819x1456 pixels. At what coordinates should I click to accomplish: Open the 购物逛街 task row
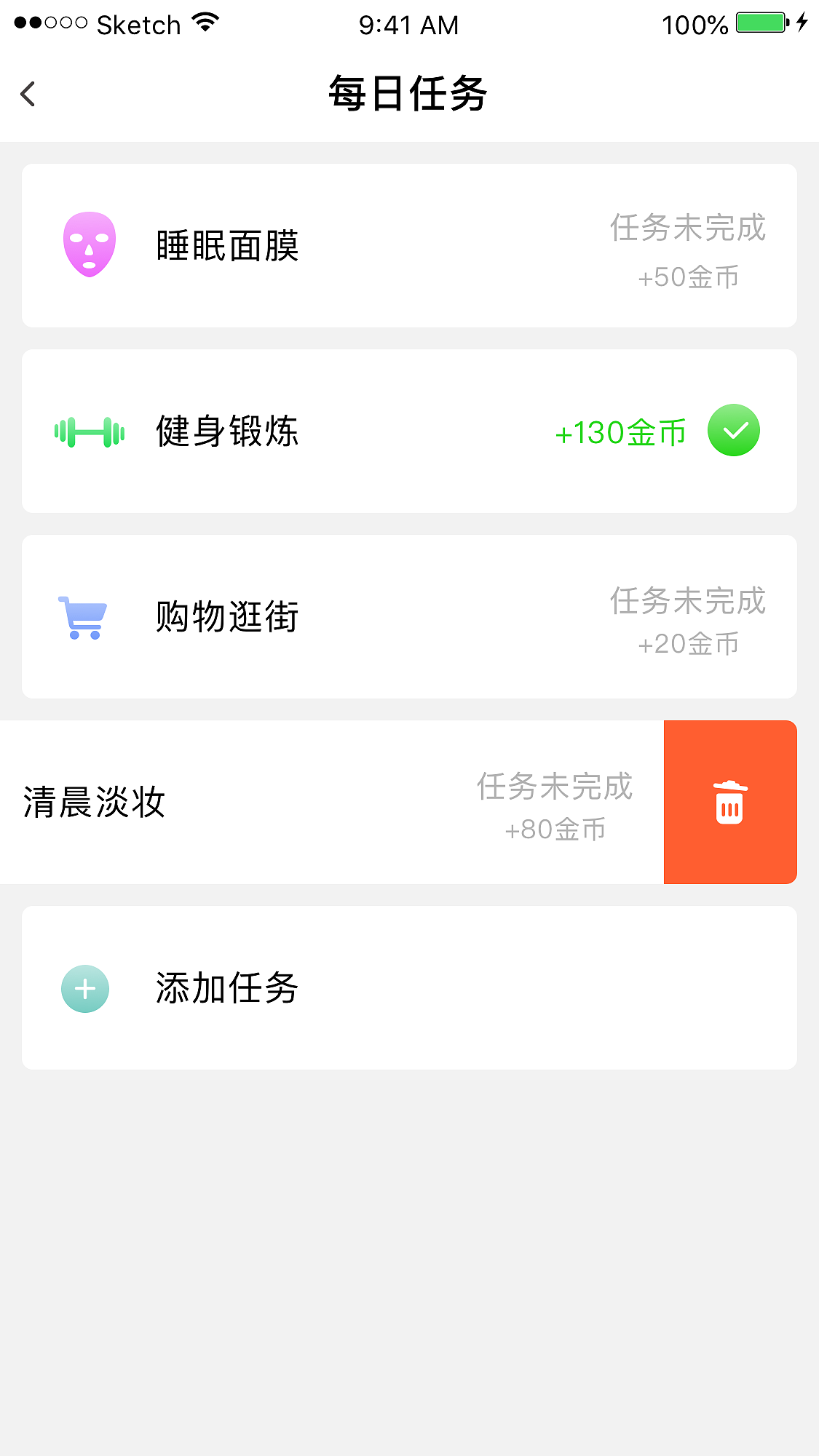[x=409, y=617]
